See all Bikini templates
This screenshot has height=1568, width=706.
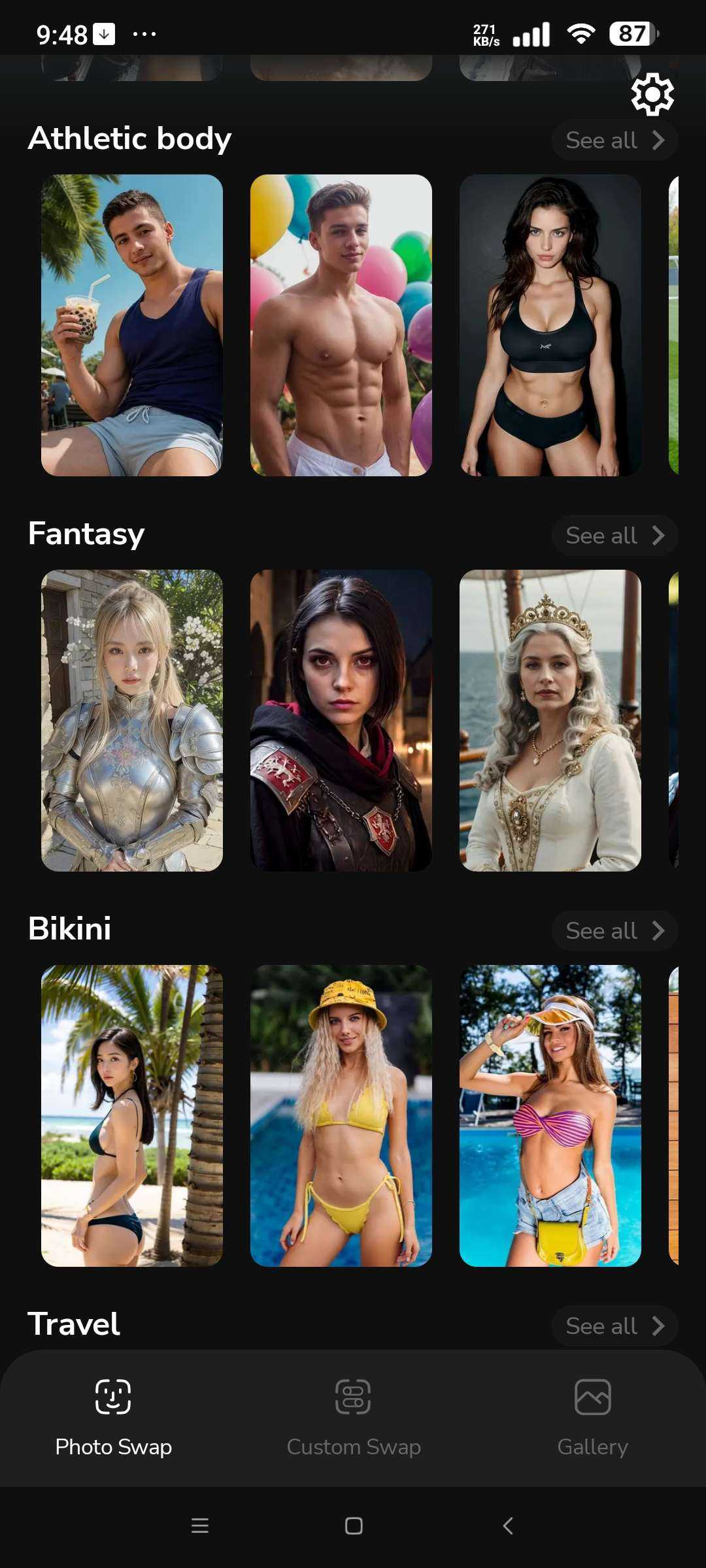tap(614, 930)
